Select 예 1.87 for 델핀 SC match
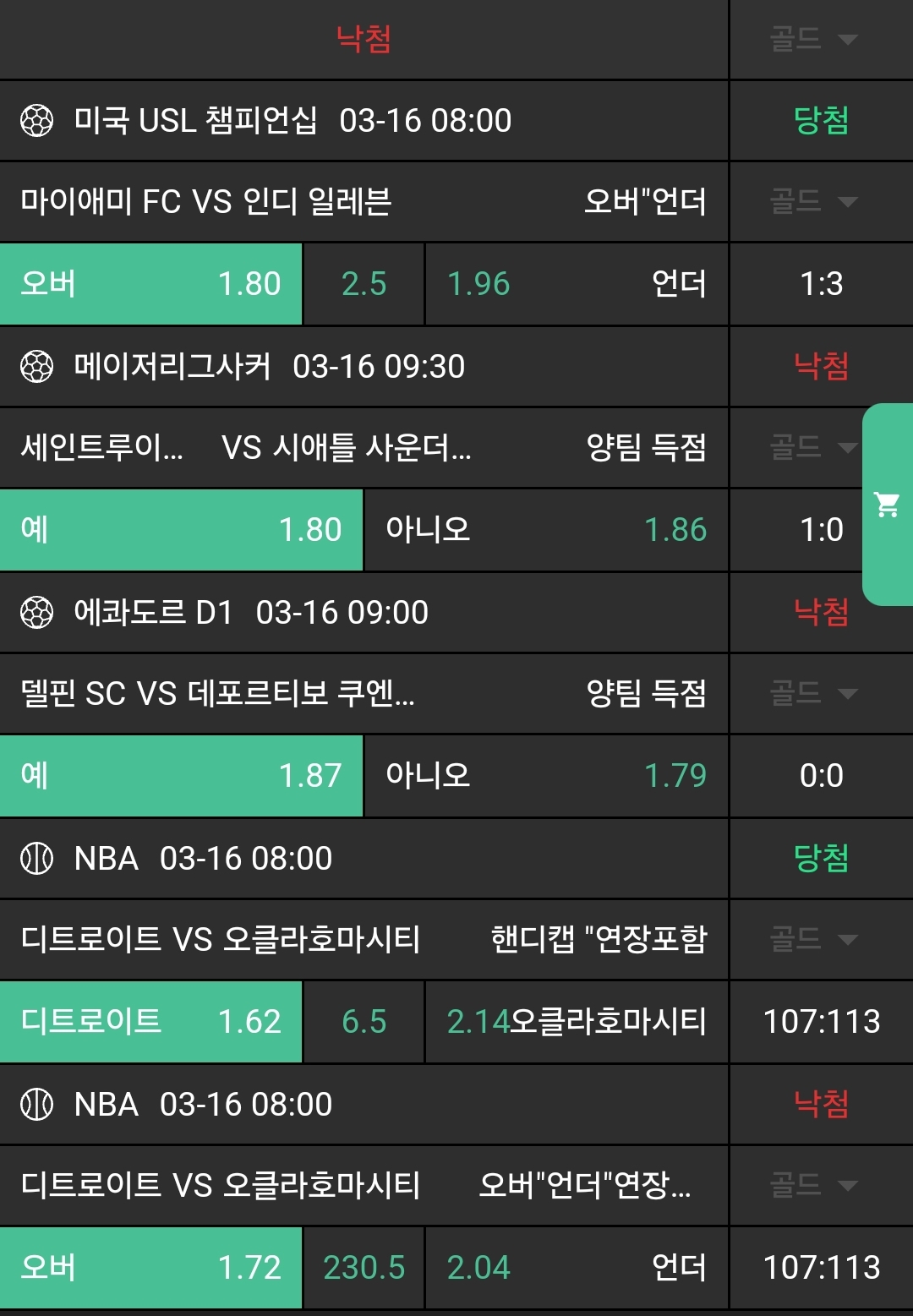913x1316 pixels. coord(181,776)
